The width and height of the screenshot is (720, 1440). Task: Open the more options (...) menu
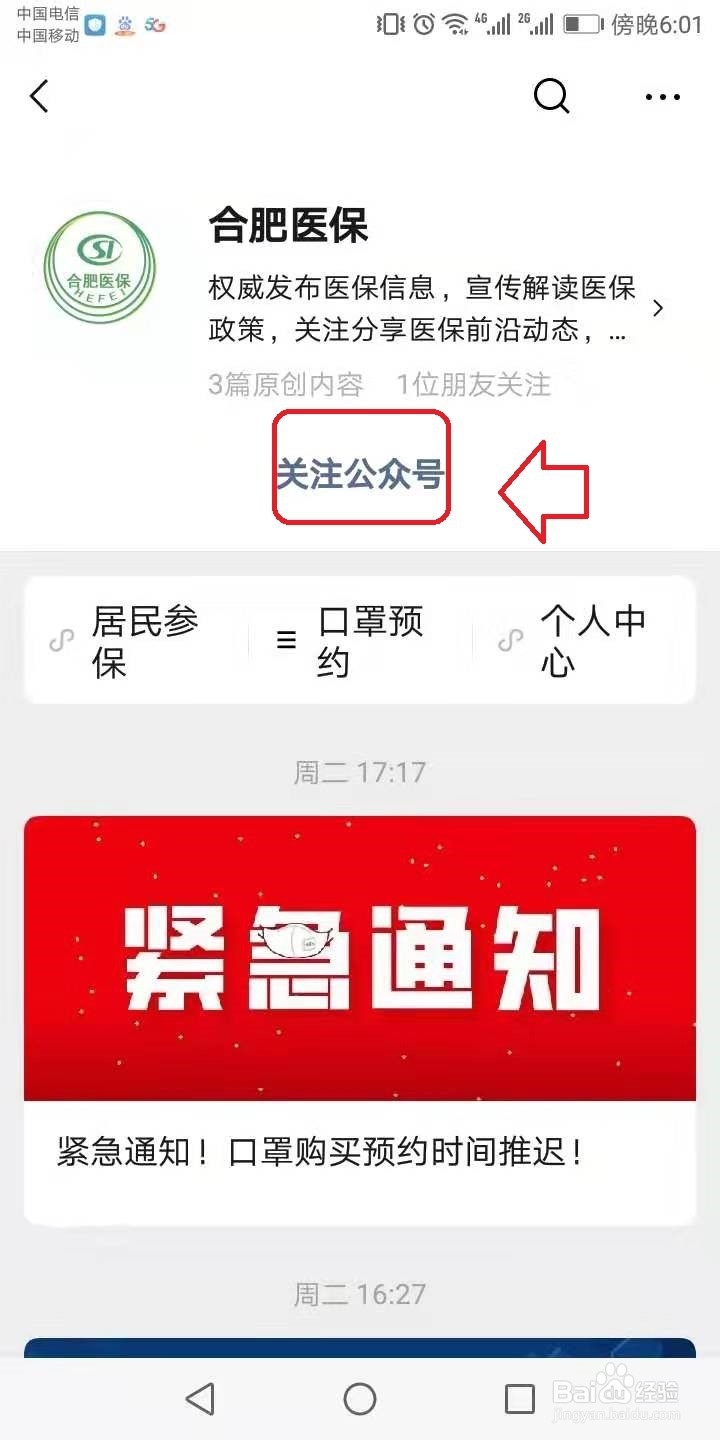663,96
